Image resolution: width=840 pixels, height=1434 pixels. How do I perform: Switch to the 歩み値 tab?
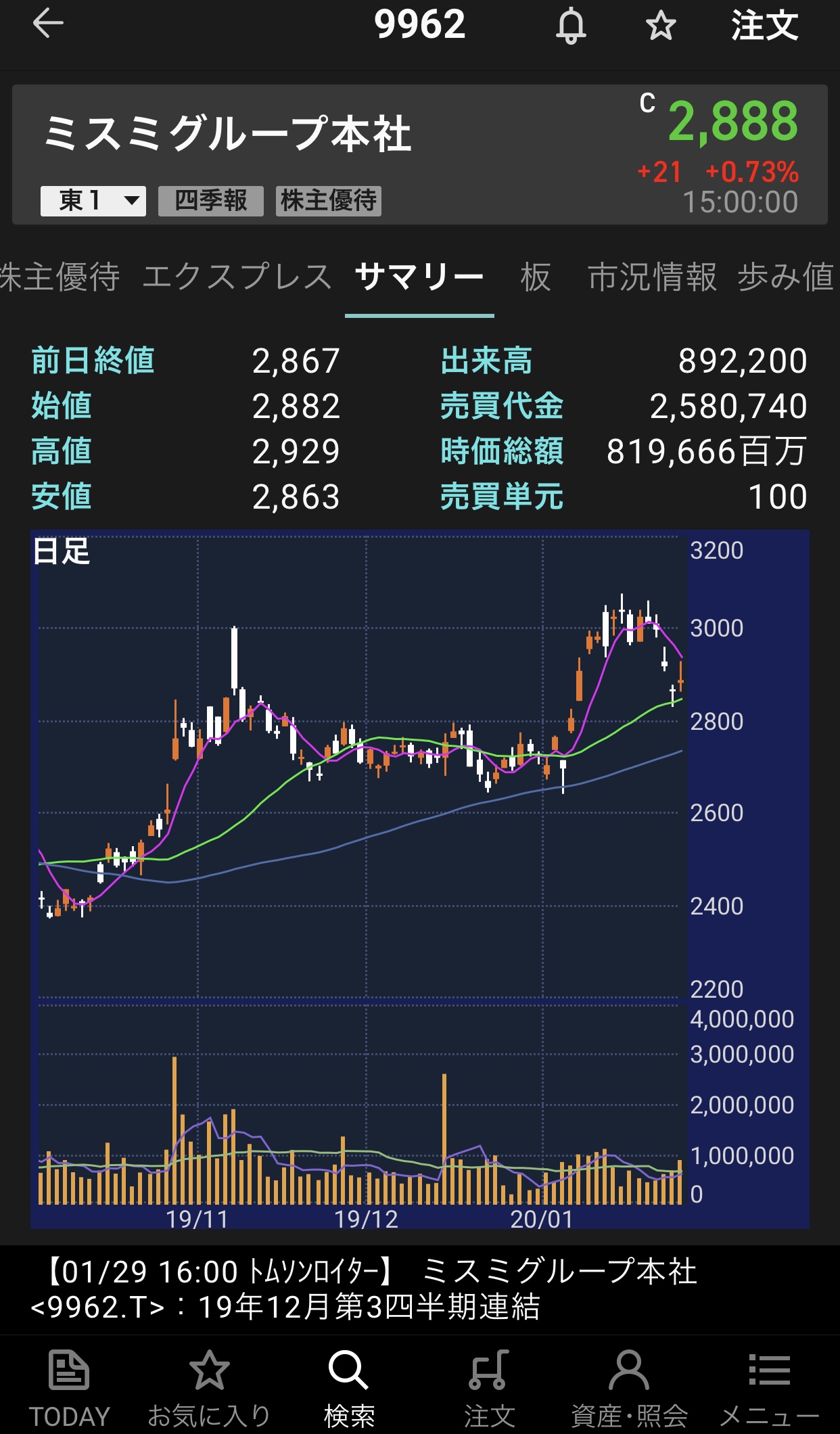tap(786, 277)
